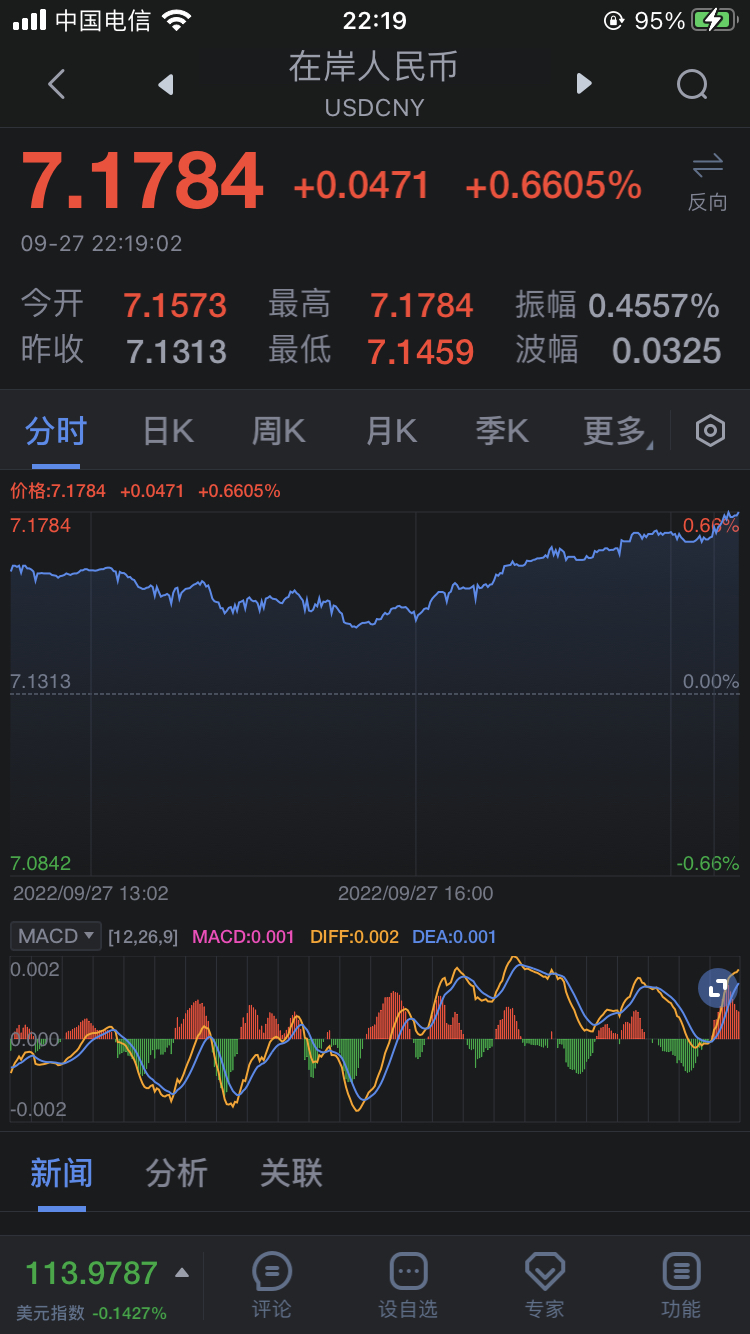Switch to the 分析 tab

176,1173
